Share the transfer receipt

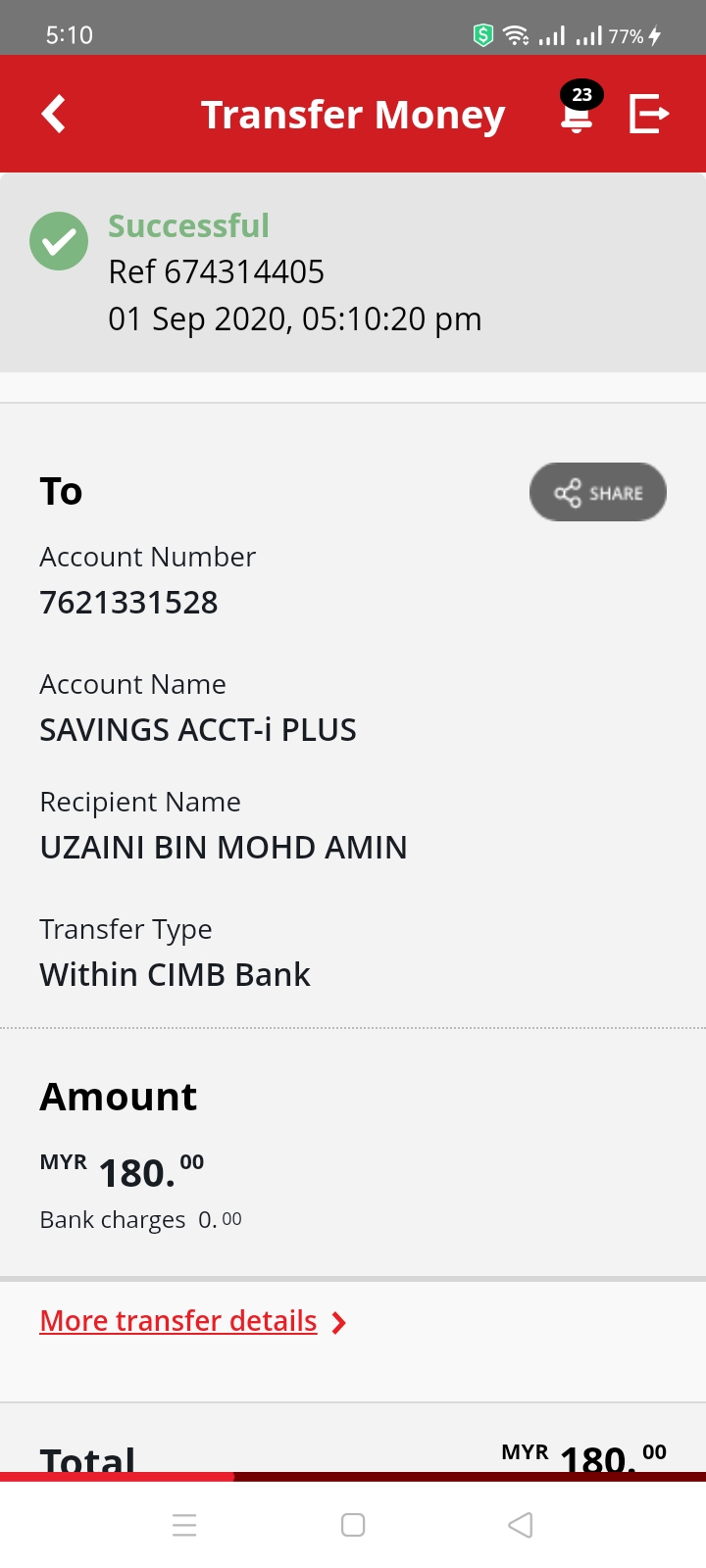pos(598,492)
